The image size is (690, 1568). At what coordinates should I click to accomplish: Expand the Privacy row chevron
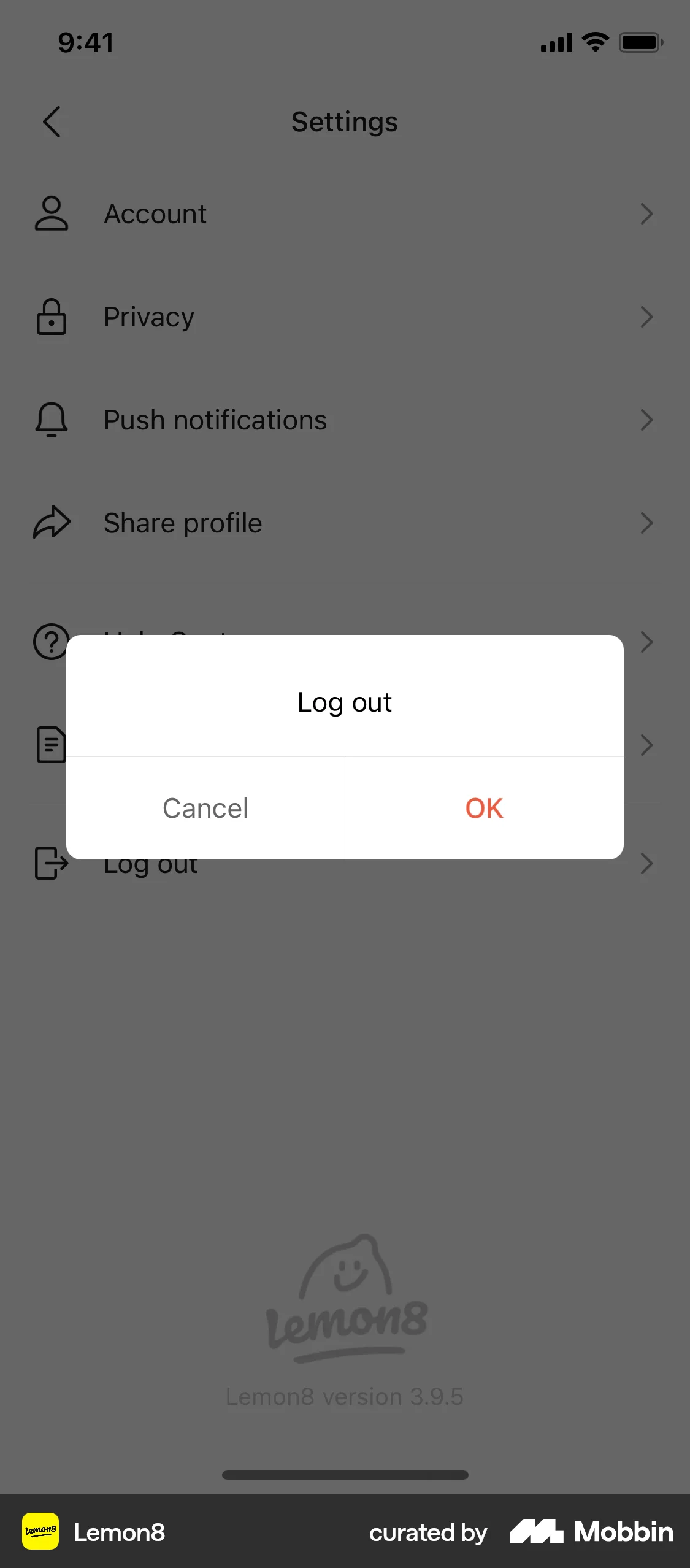[647, 317]
